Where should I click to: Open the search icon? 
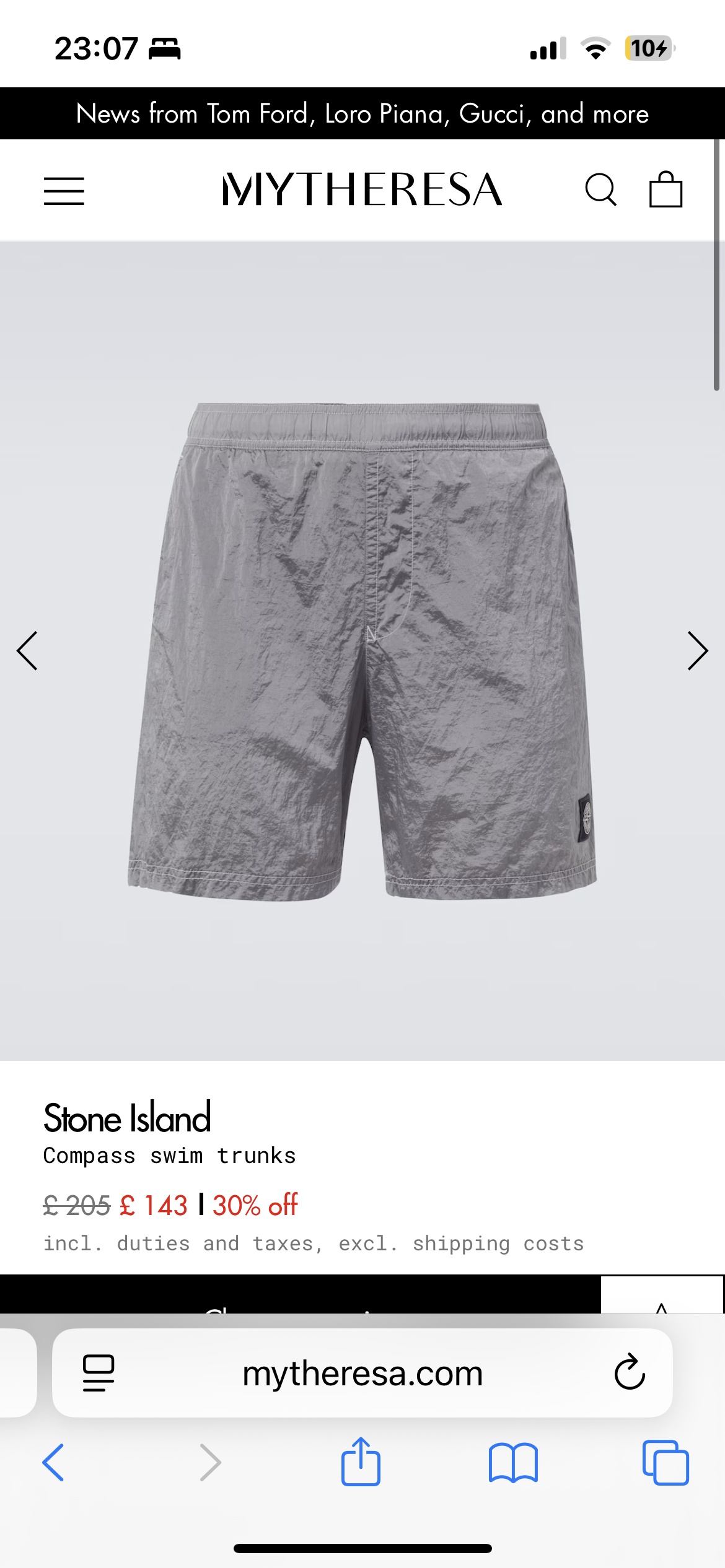pyautogui.click(x=600, y=189)
